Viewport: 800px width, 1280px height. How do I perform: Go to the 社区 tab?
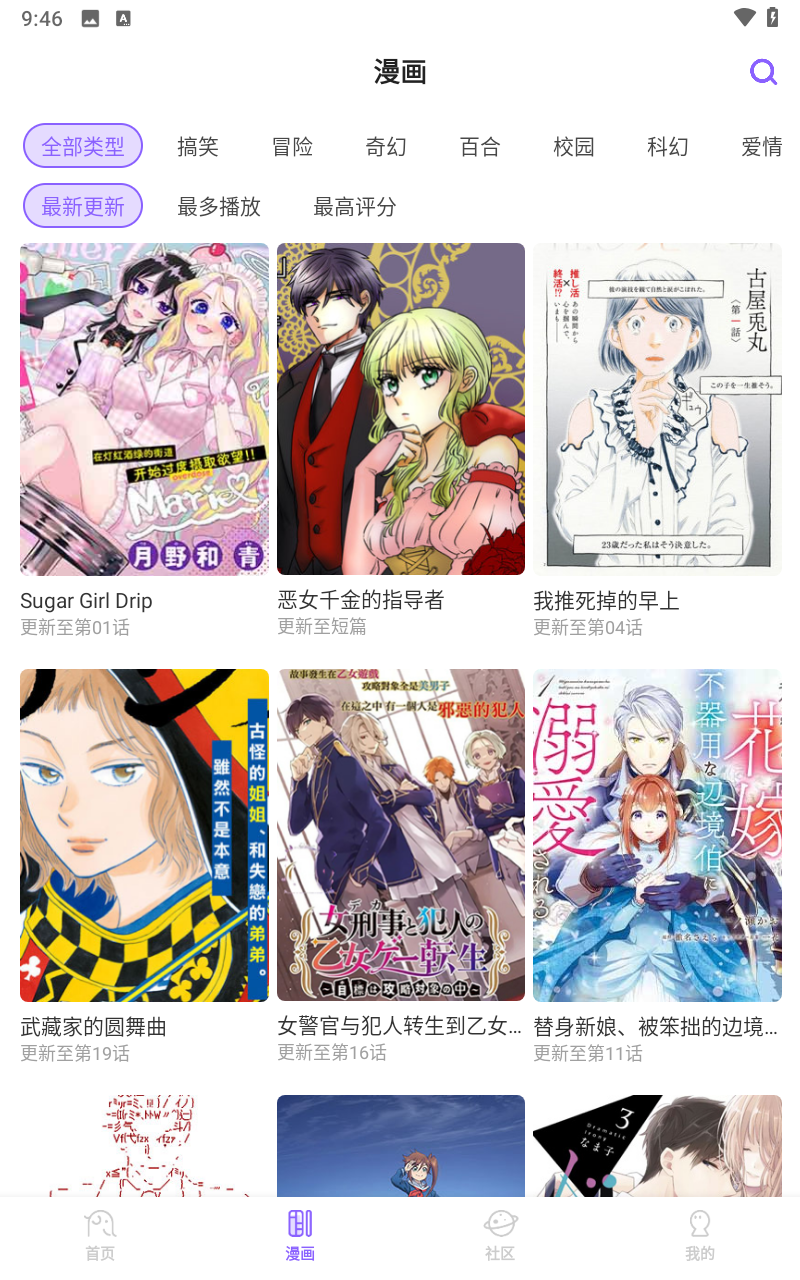[500, 1236]
